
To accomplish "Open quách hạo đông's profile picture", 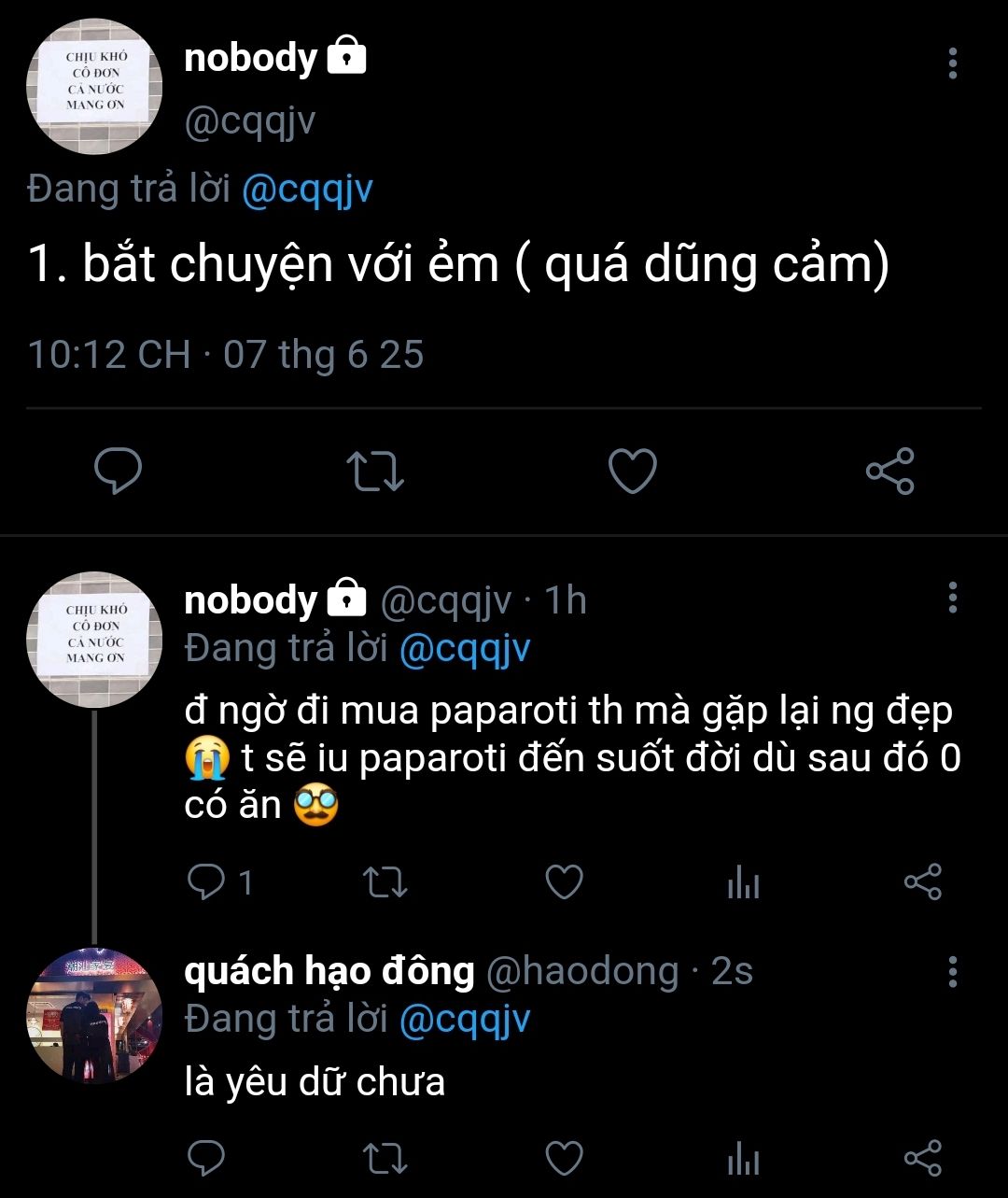I will [x=94, y=1016].
